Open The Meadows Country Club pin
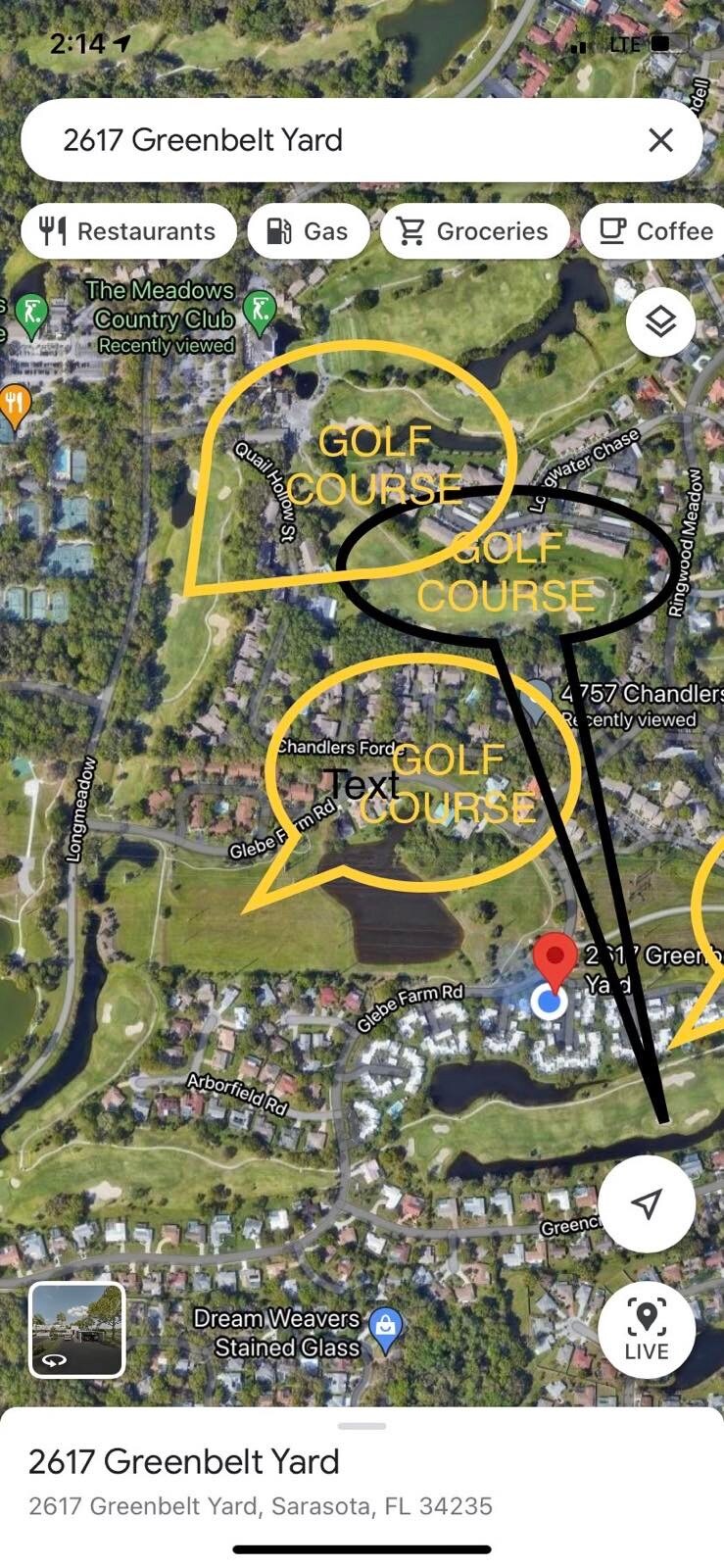Image resolution: width=724 pixels, height=1568 pixels. (260, 311)
